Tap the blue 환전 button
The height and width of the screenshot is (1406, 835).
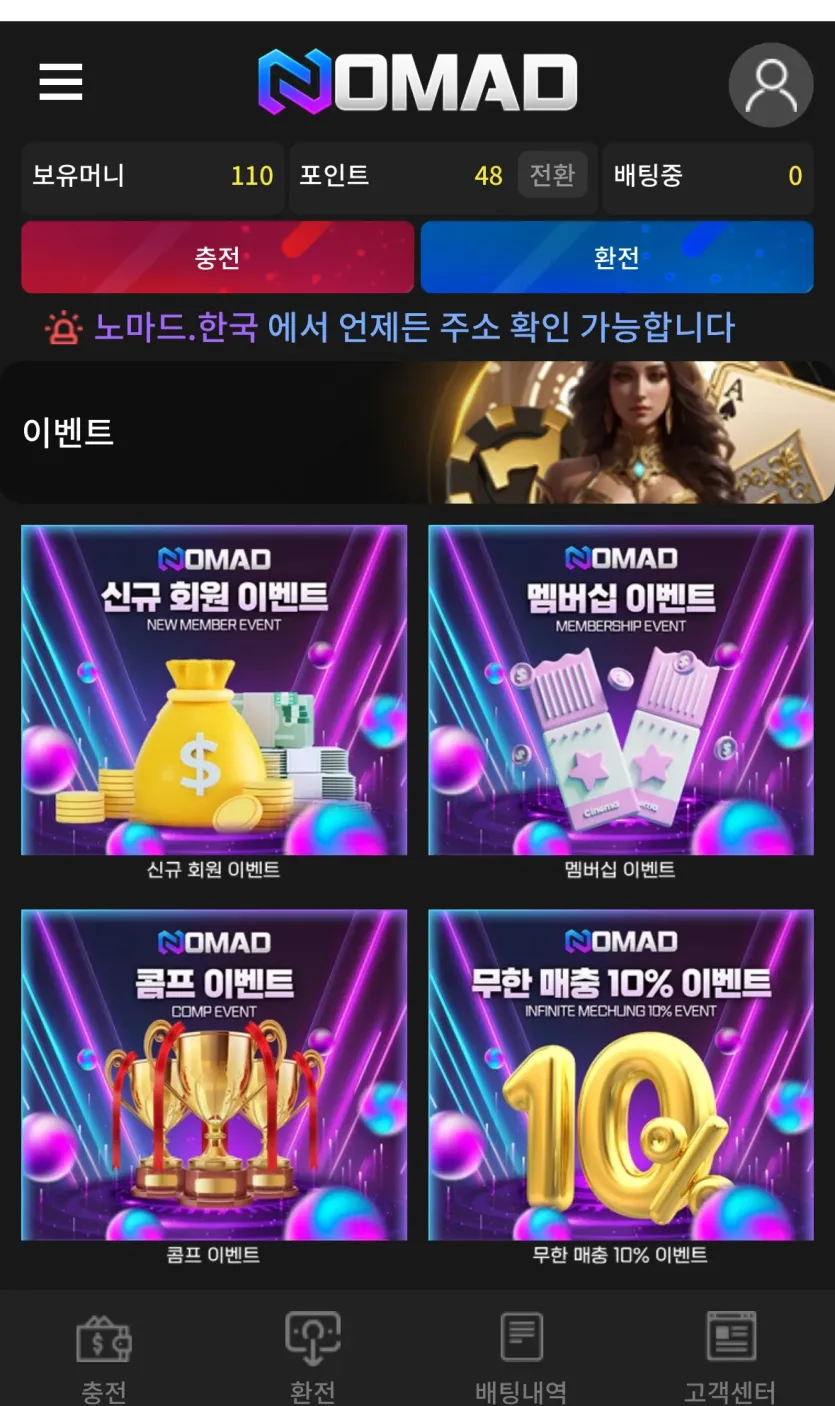click(x=617, y=257)
